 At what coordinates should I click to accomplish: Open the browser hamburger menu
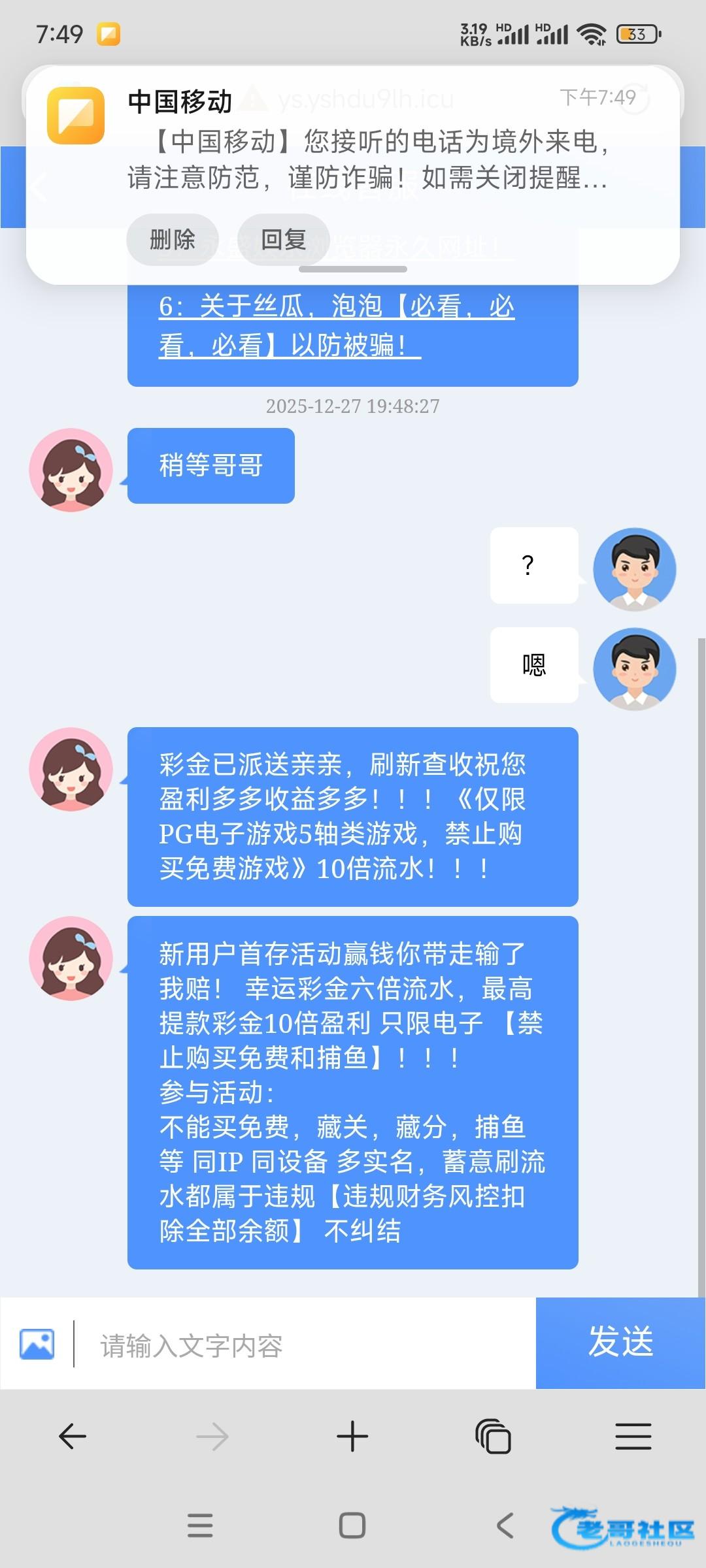coord(633,1436)
